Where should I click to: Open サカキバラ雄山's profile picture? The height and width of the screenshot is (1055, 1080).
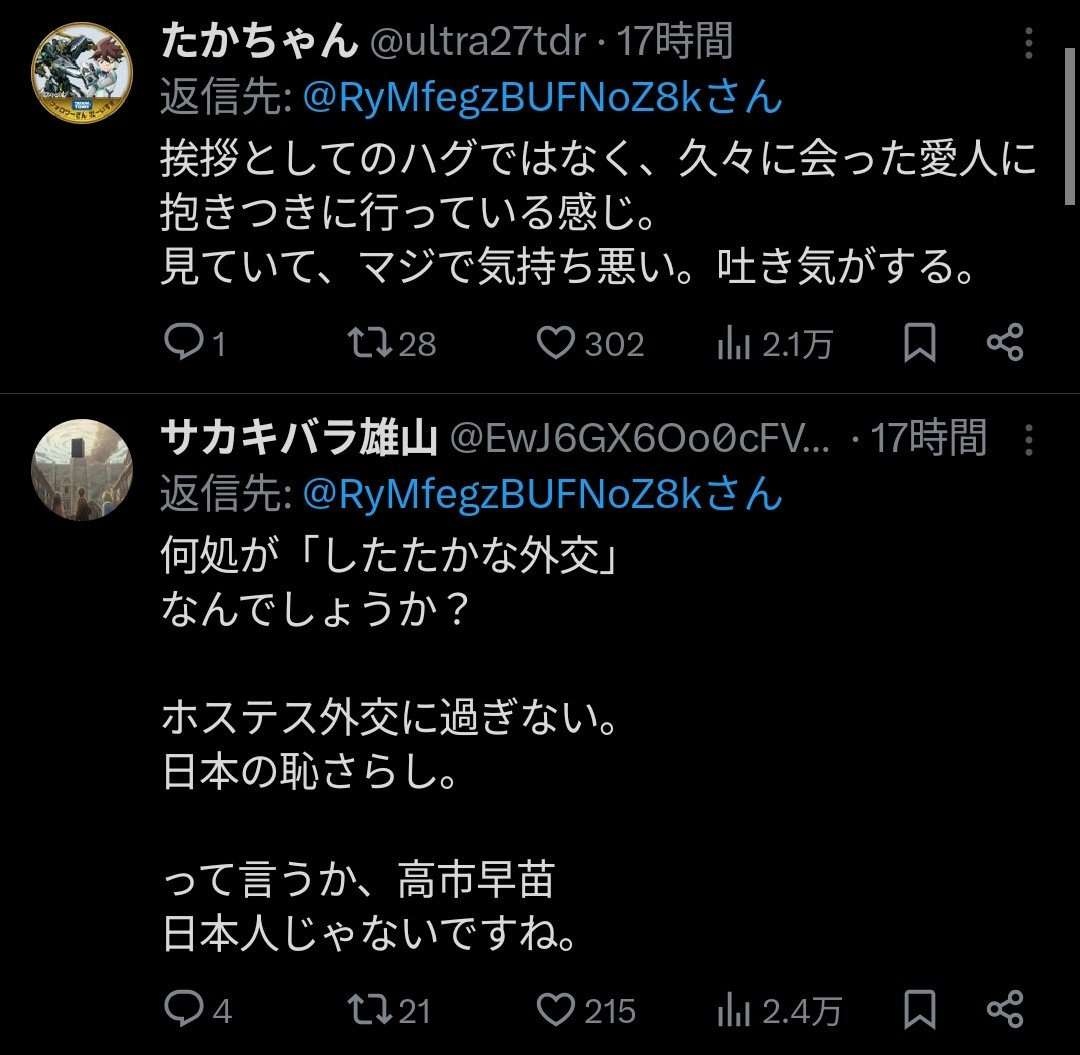click(81, 470)
